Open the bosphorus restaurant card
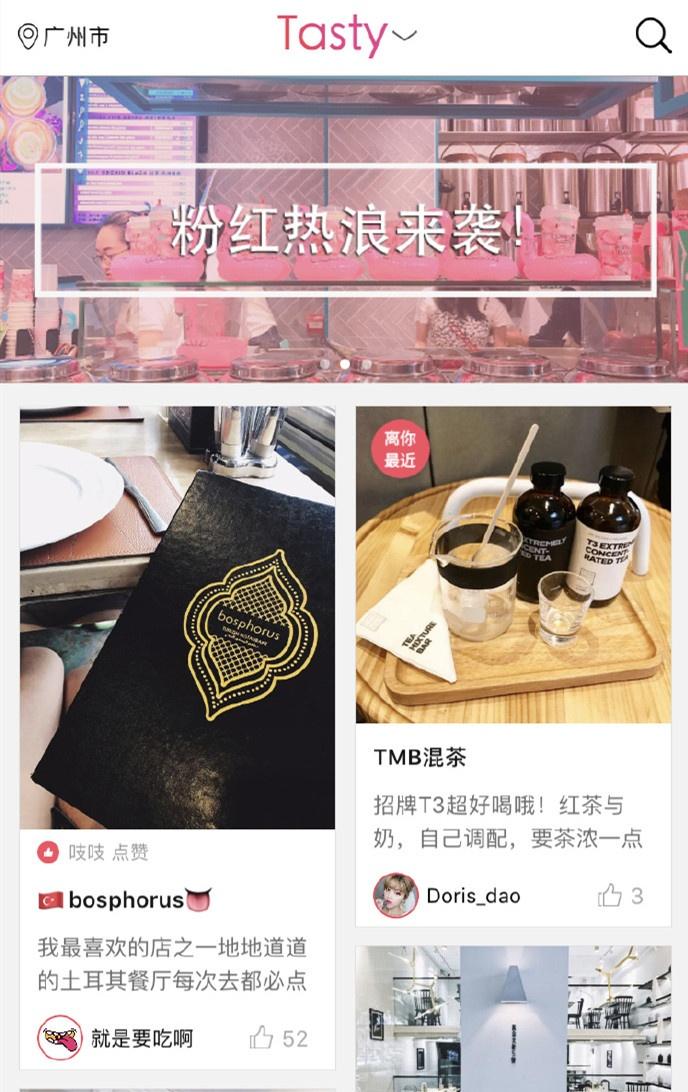Screen dimensions: 688x1092 tap(177, 618)
